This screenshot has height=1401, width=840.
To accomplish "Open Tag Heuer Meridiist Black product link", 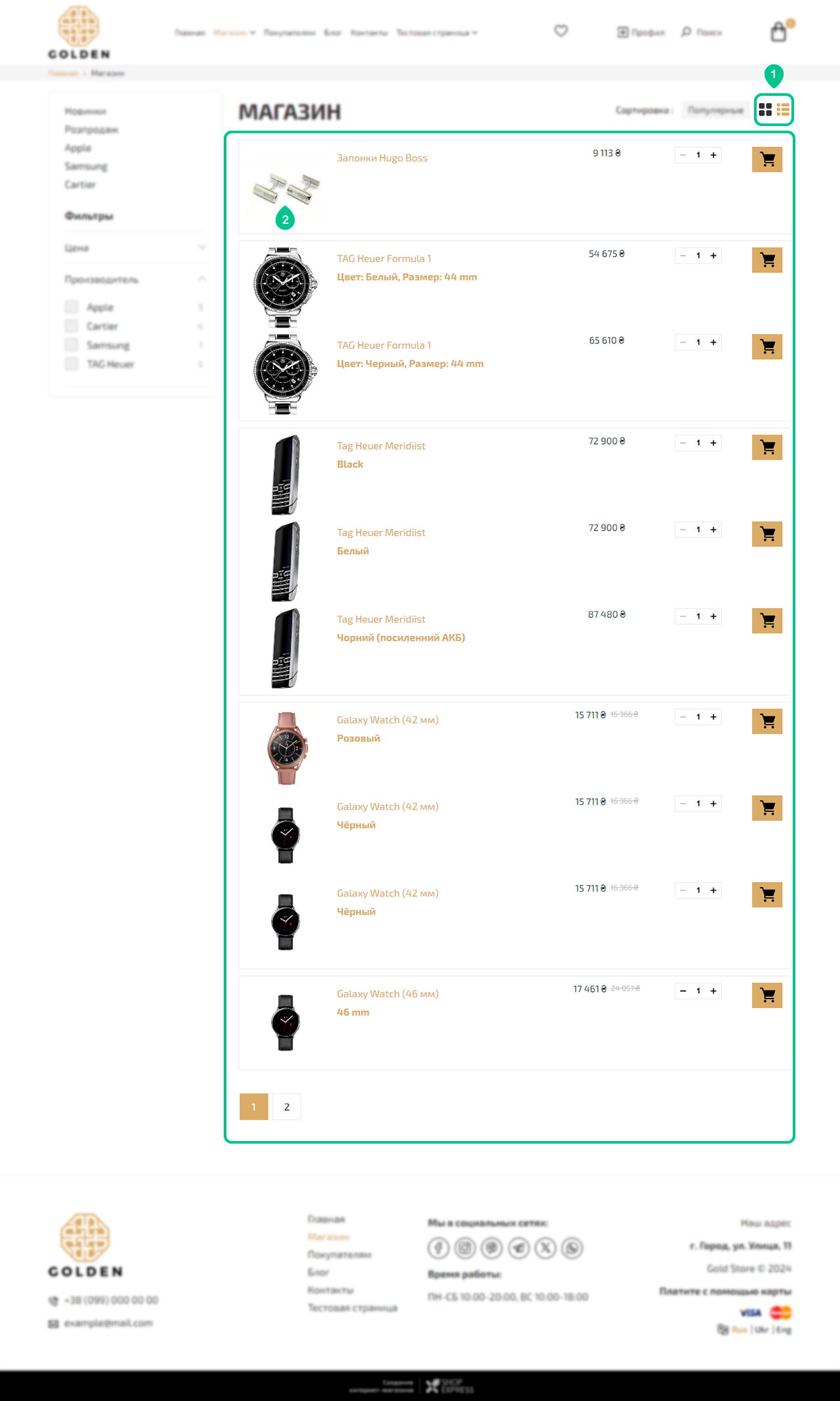I will click(x=381, y=446).
